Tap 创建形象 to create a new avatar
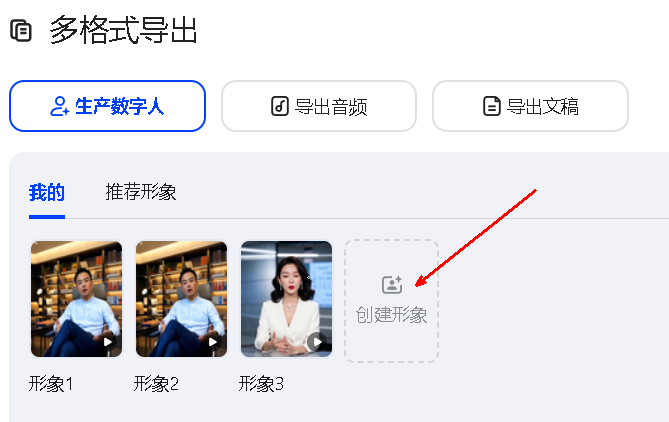 coord(392,300)
